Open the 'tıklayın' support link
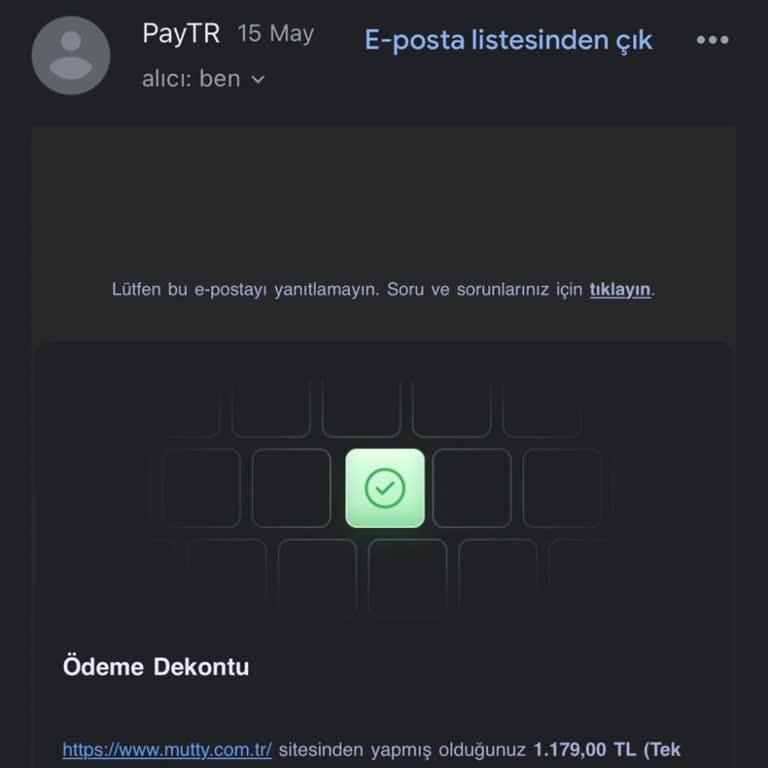768x768 pixels. (x=620, y=290)
